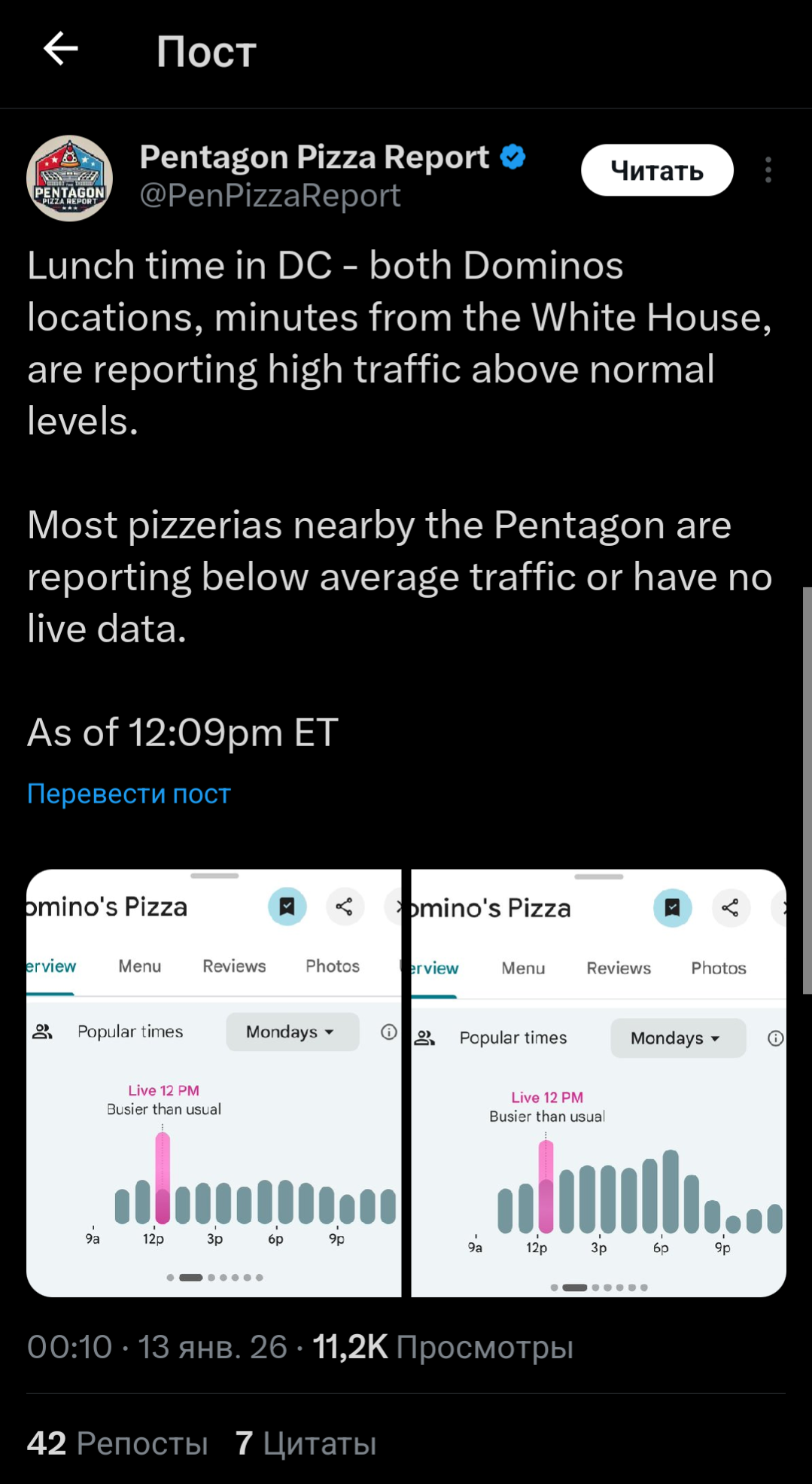View the 7 Цитаты list
This screenshot has height=1484, width=812.
[x=306, y=1443]
